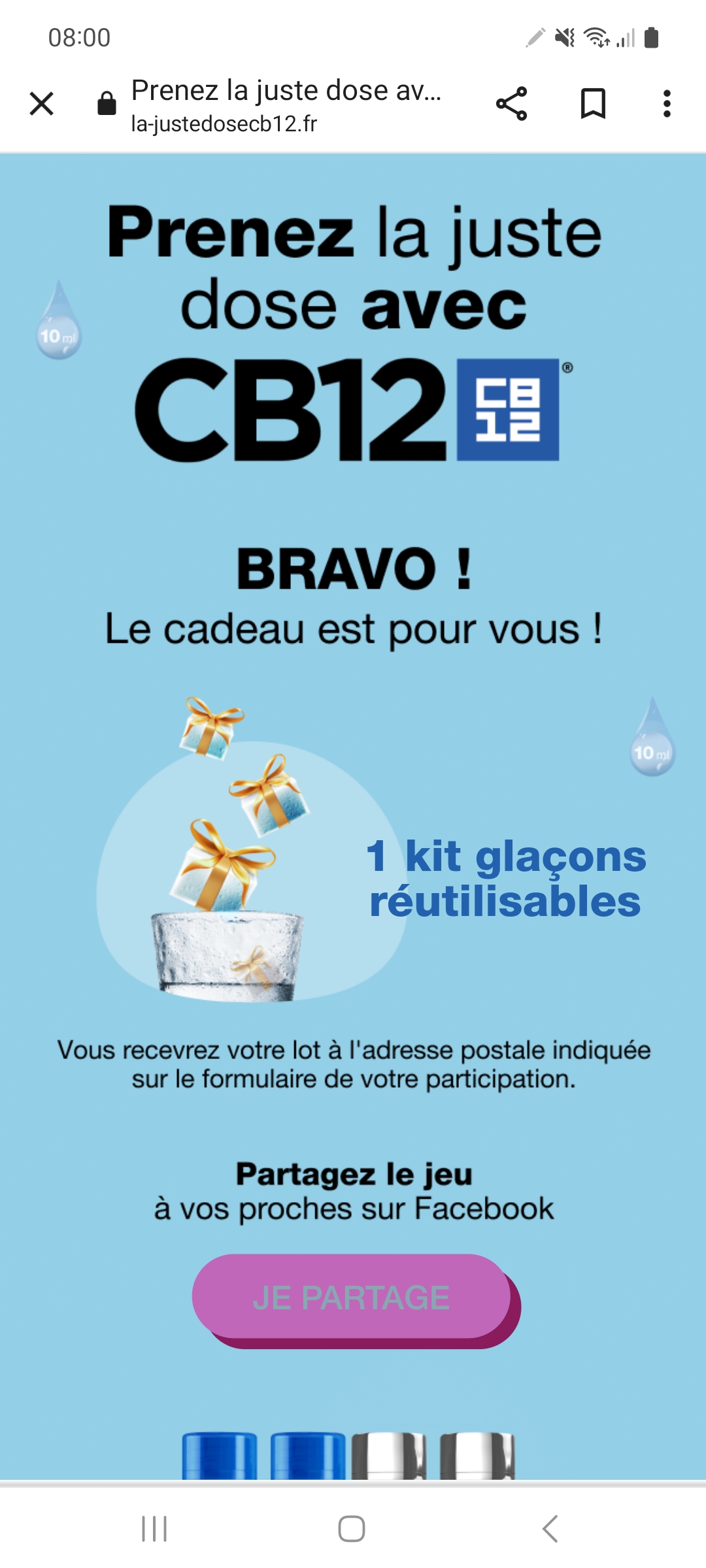The image size is (706, 1568).
Task: Open the browser overflow menu
Action: [x=667, y=103]
